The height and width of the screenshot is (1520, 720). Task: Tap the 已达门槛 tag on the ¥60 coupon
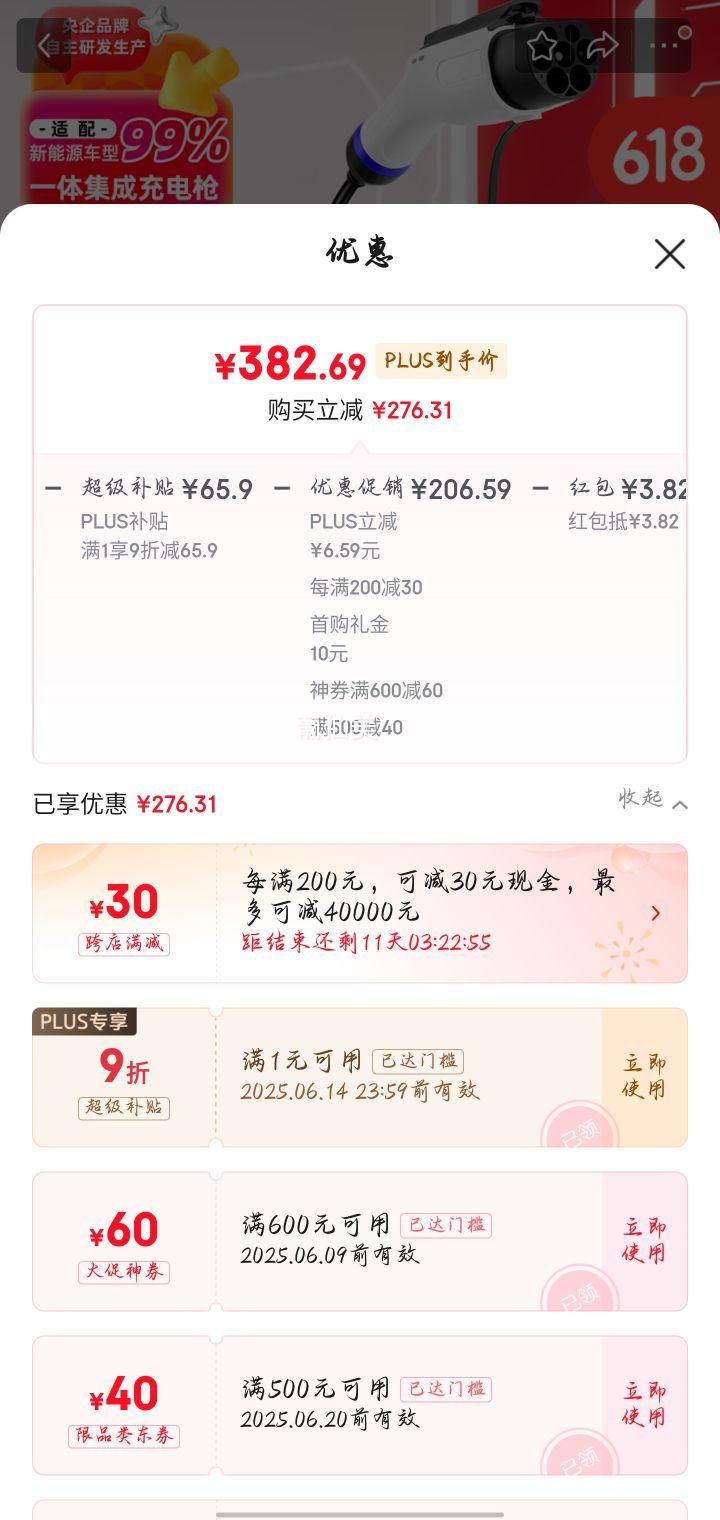click(444, 1224)
